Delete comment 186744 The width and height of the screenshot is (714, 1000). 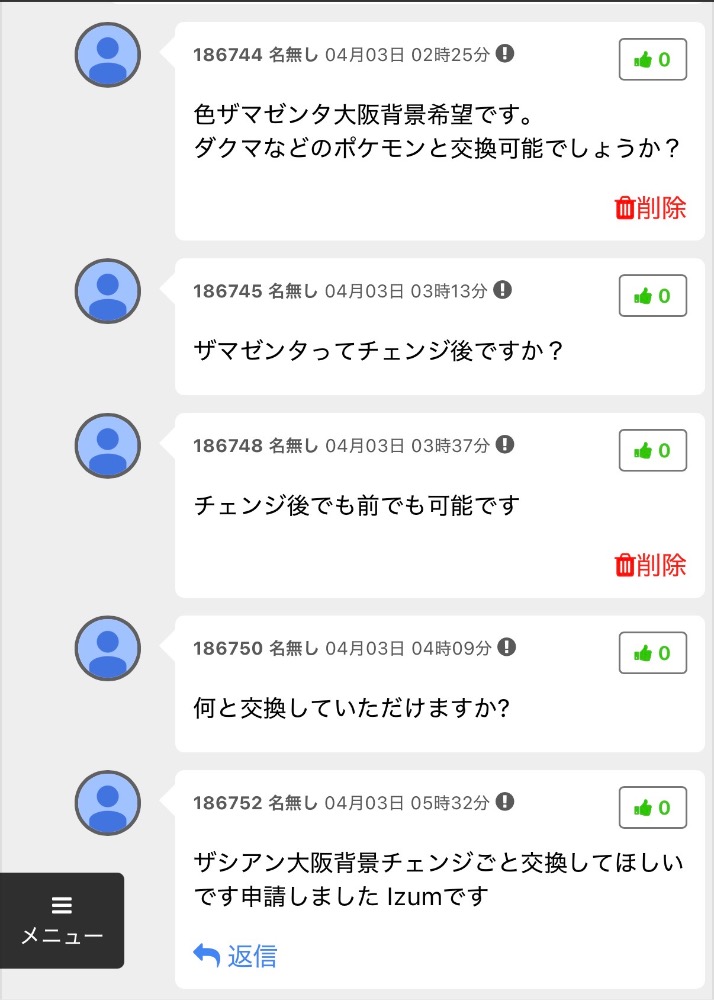[650, 208]
